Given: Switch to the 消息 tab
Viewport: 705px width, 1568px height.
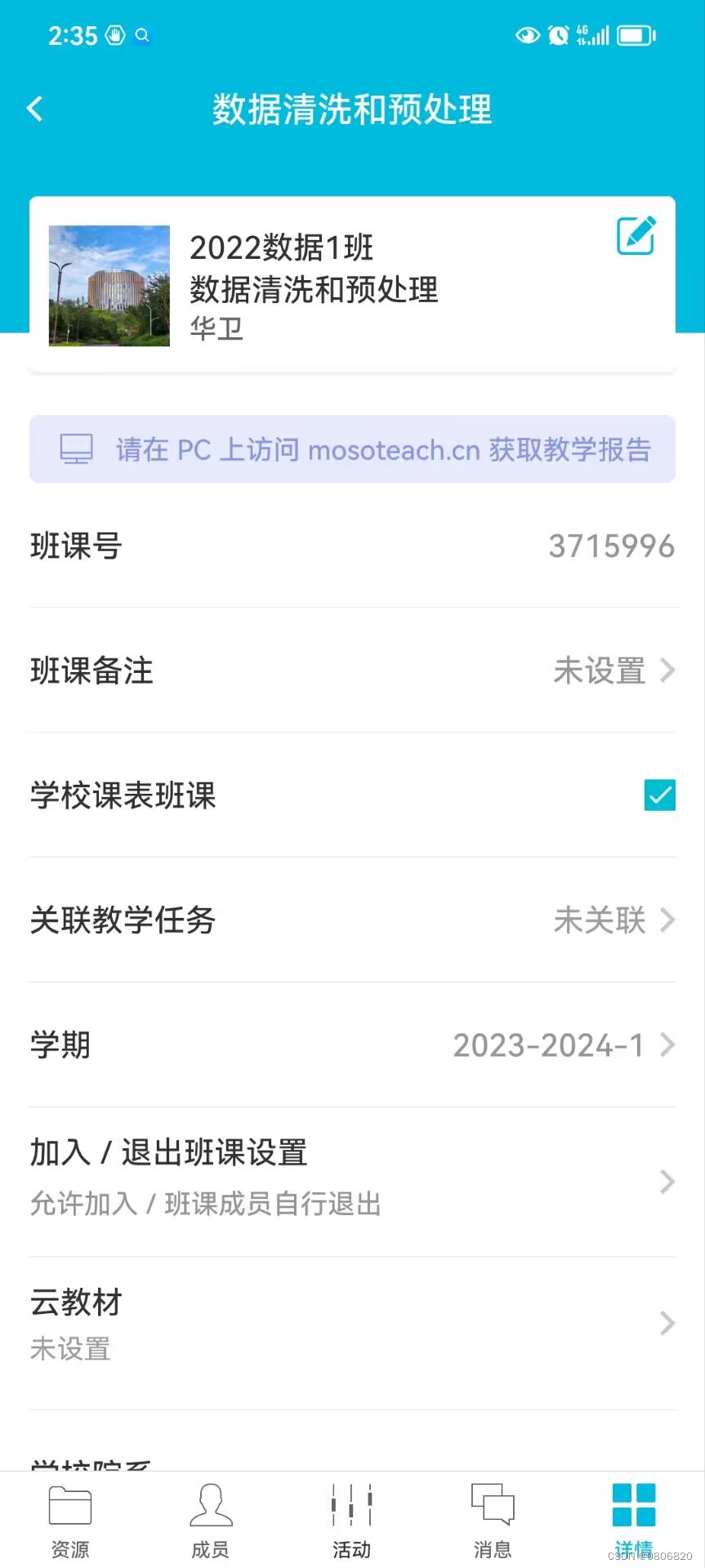Looking at the screenshot, I should tap(493, 1519).
